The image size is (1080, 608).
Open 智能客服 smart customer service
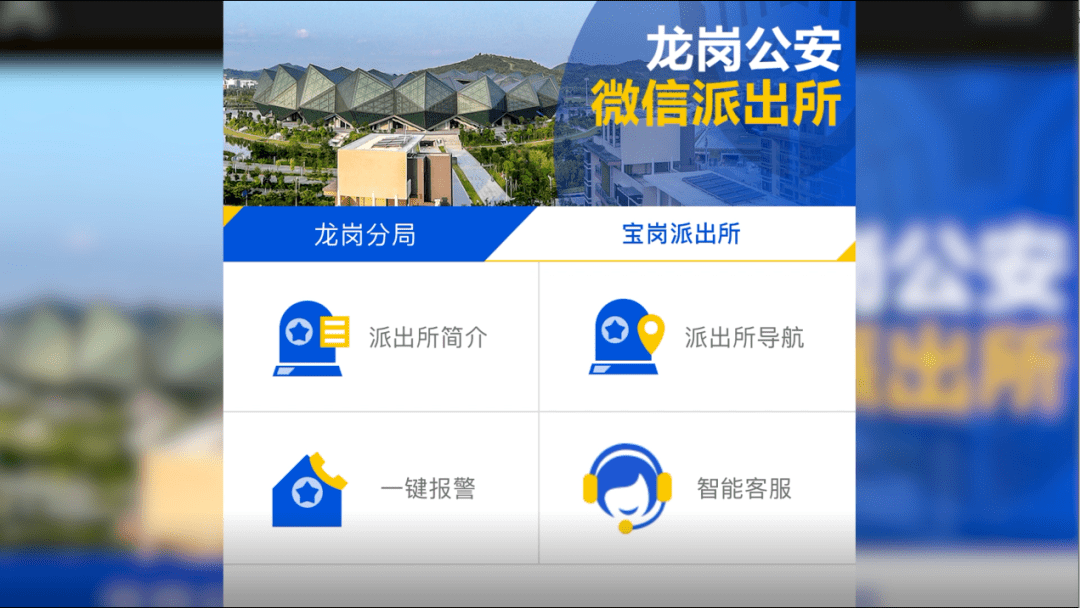coord(697,489)
